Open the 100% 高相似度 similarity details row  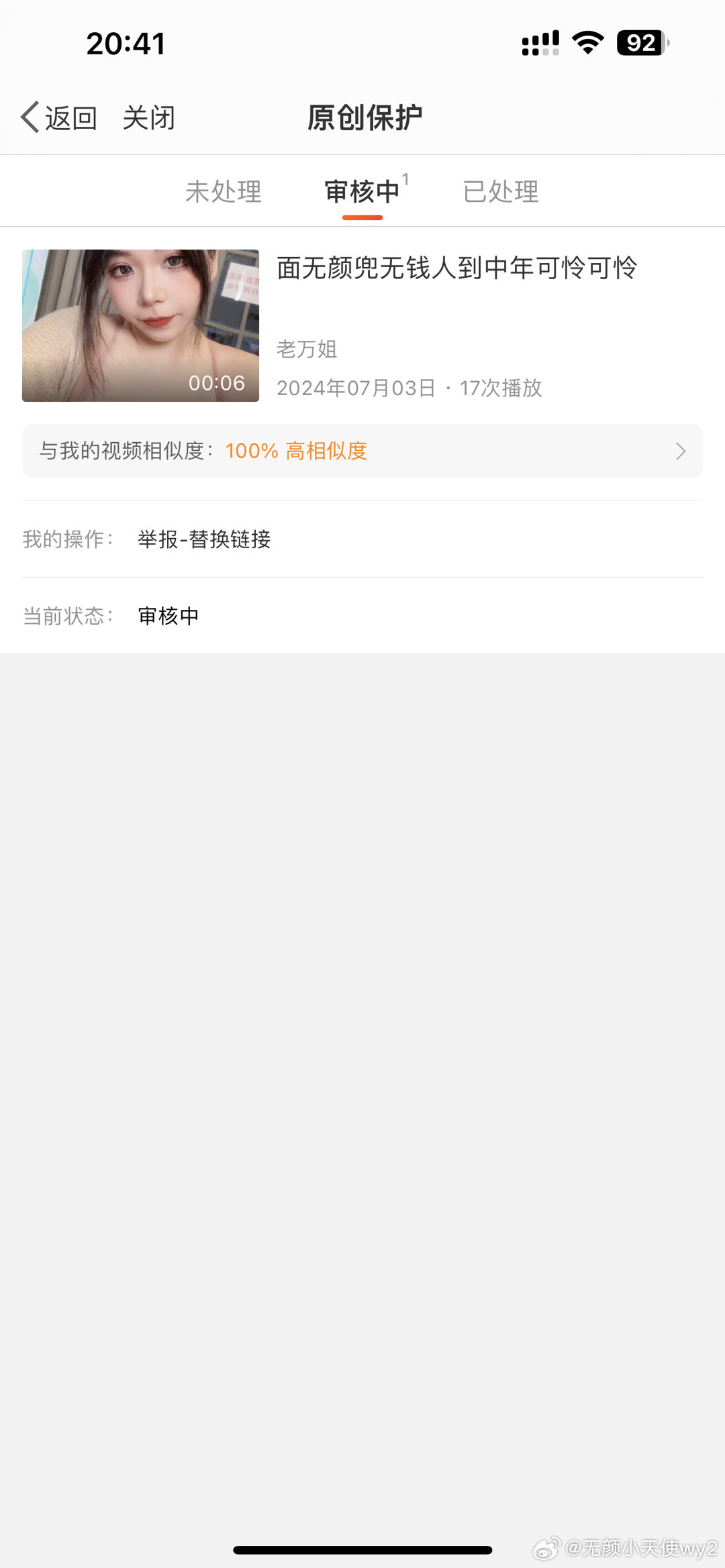[x=362, y=451]
